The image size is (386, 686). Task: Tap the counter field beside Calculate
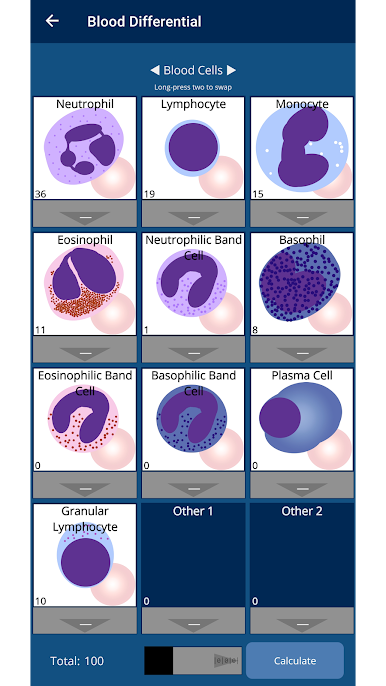[x=193, y=661]
